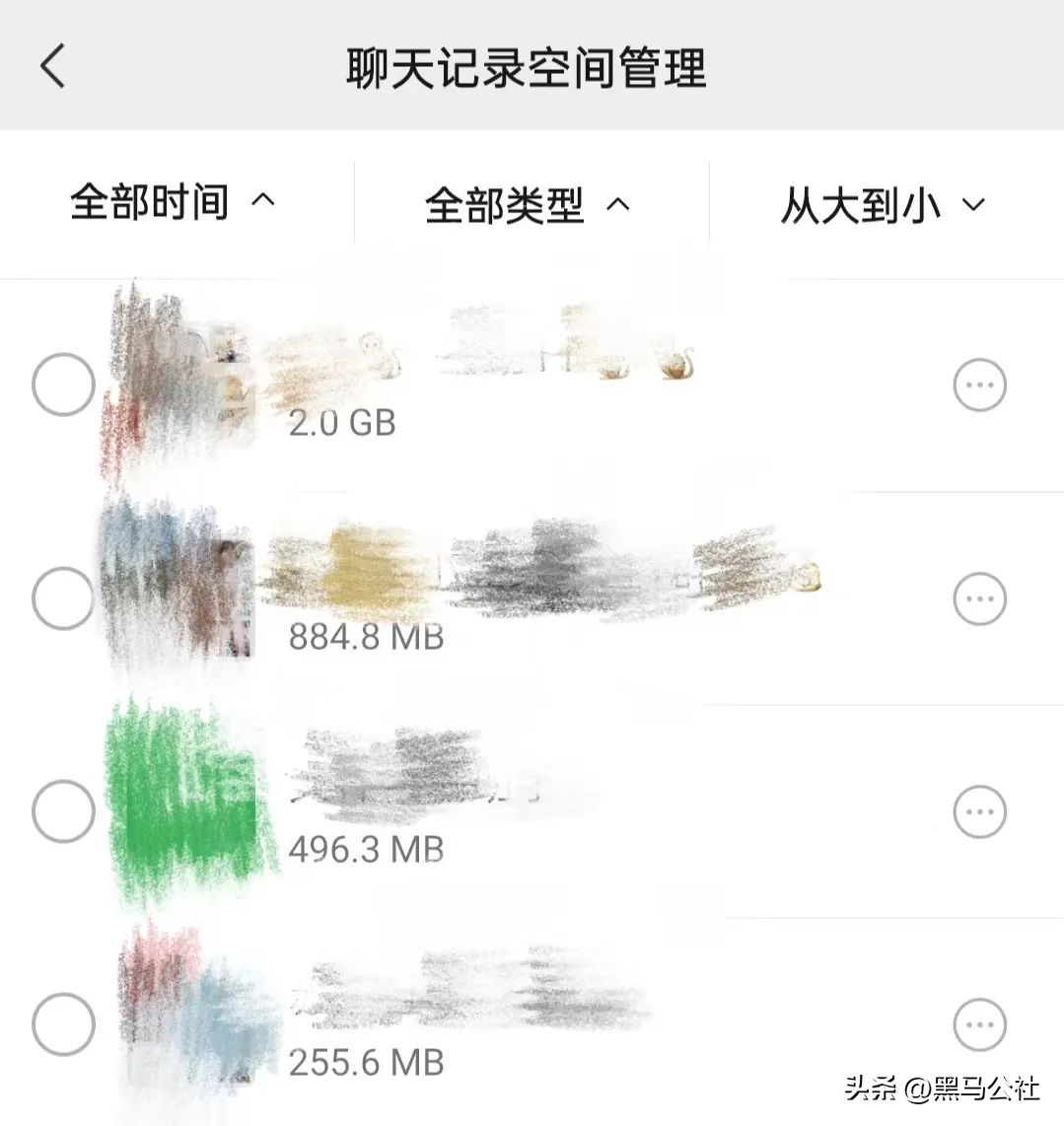Select the checkbox for the 2.0 GB chat

point(63,385)
